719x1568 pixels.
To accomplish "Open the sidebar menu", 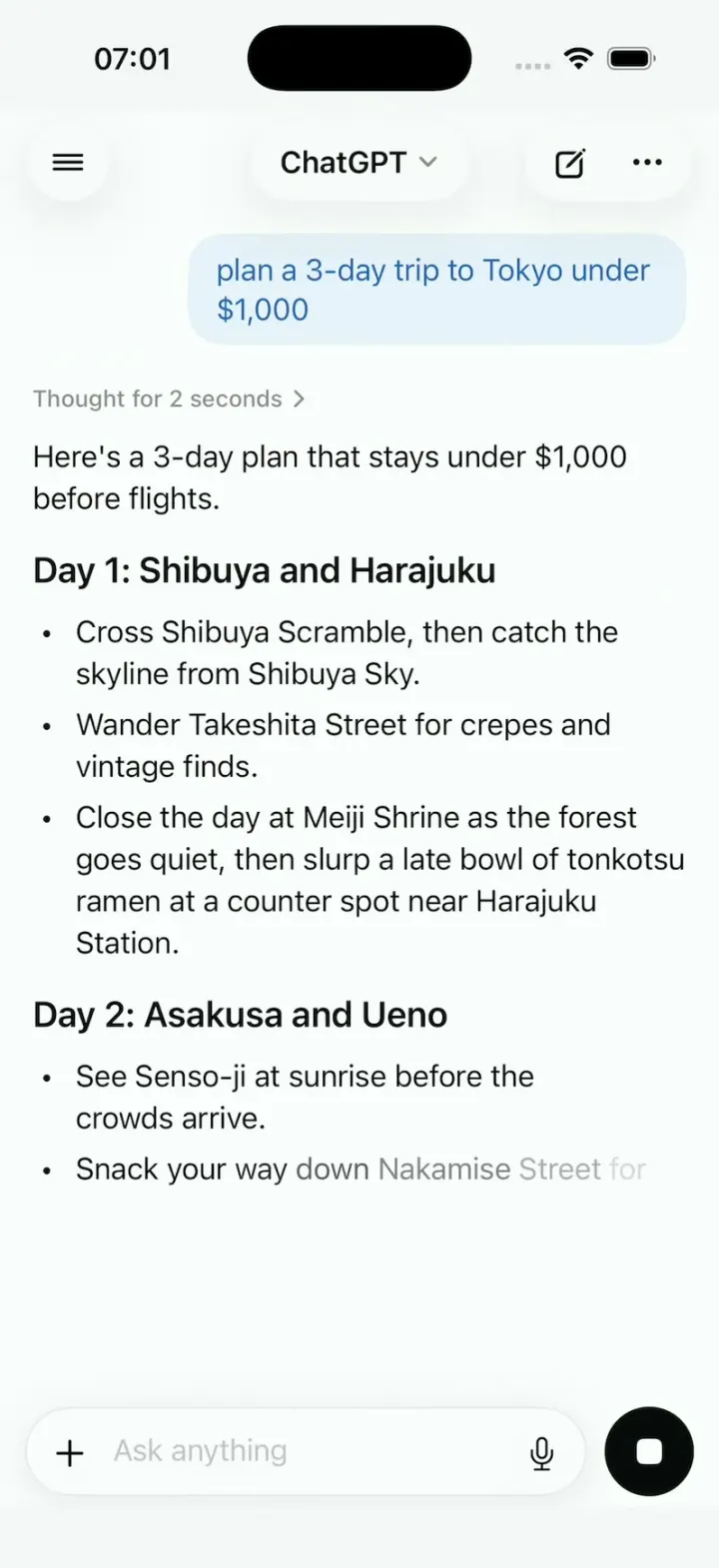I will [x=68, y=163].
